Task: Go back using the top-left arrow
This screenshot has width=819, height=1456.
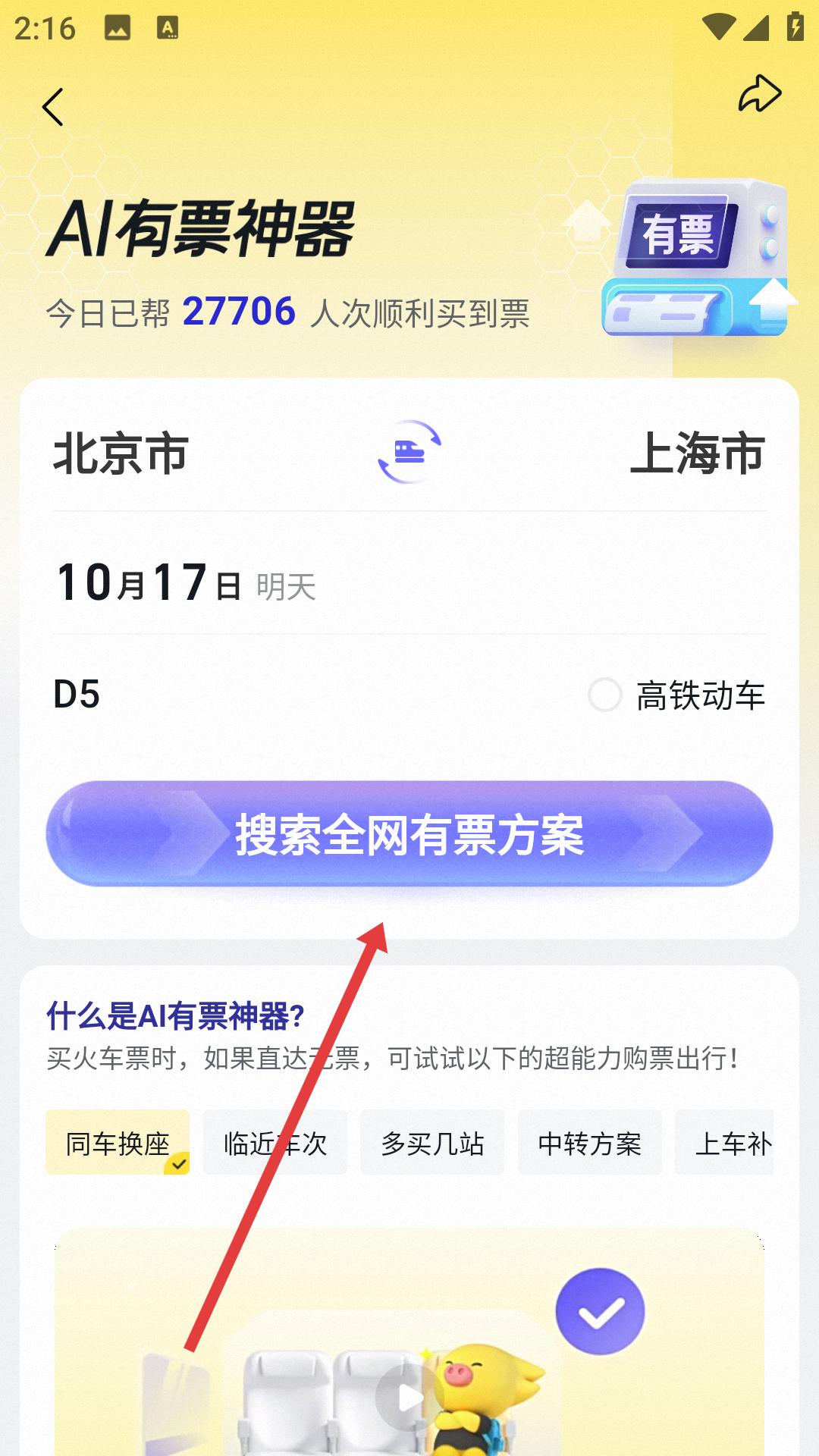Action: point(52,107)
